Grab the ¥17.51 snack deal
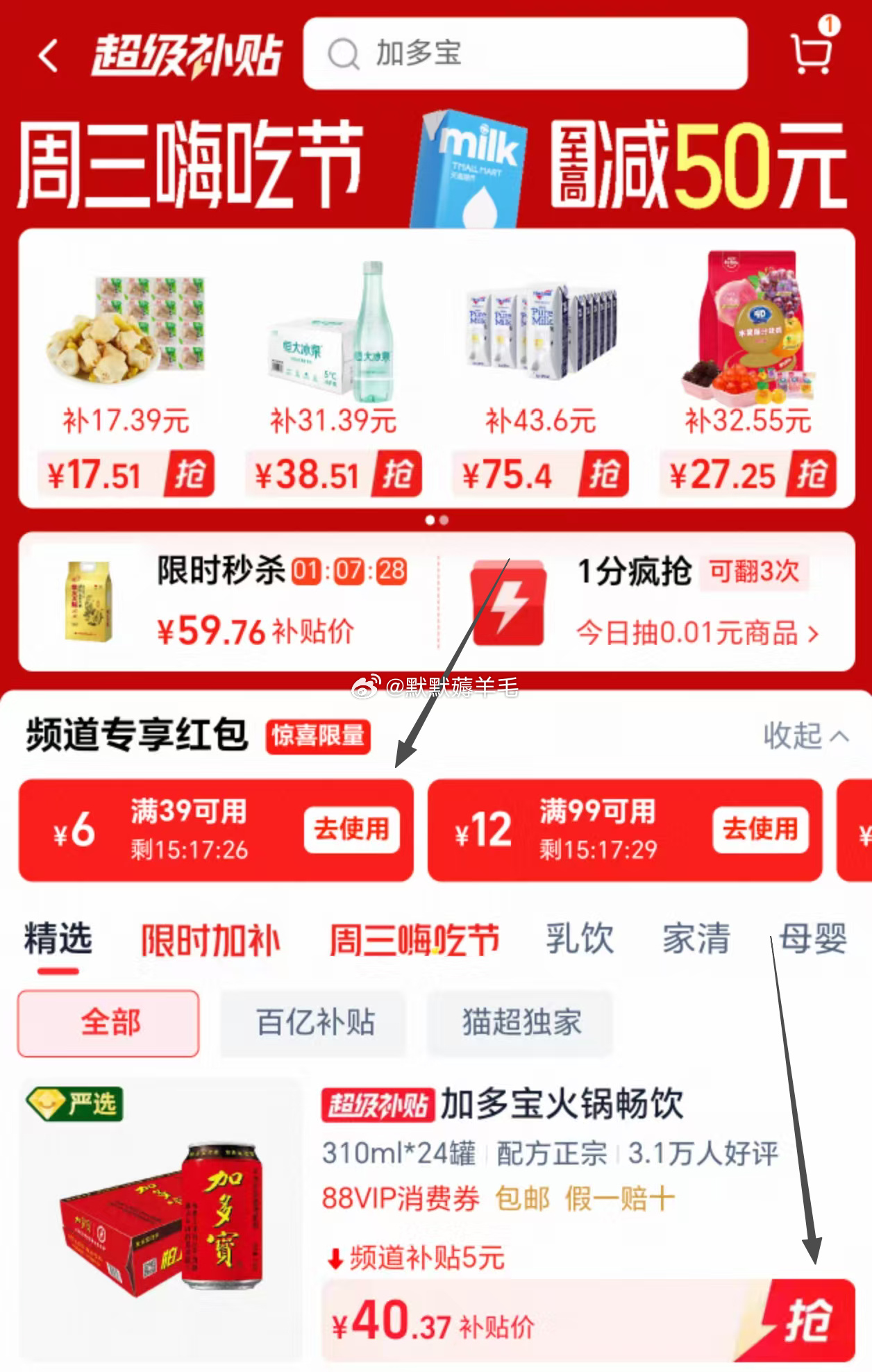Viewport: 872px width, 1372px height. pos(189,475)
